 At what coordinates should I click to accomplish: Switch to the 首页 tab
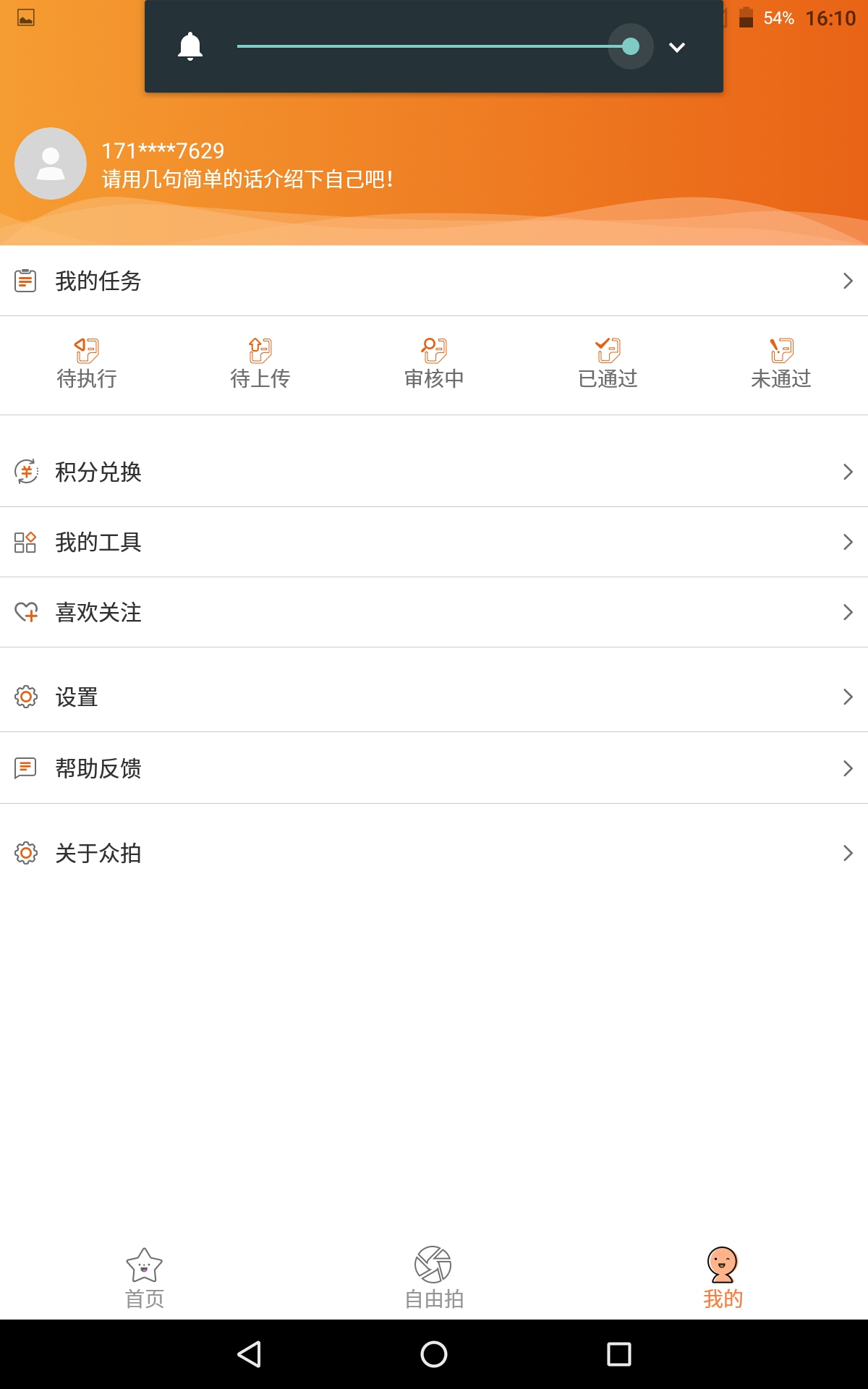(x=145, y=1278)
